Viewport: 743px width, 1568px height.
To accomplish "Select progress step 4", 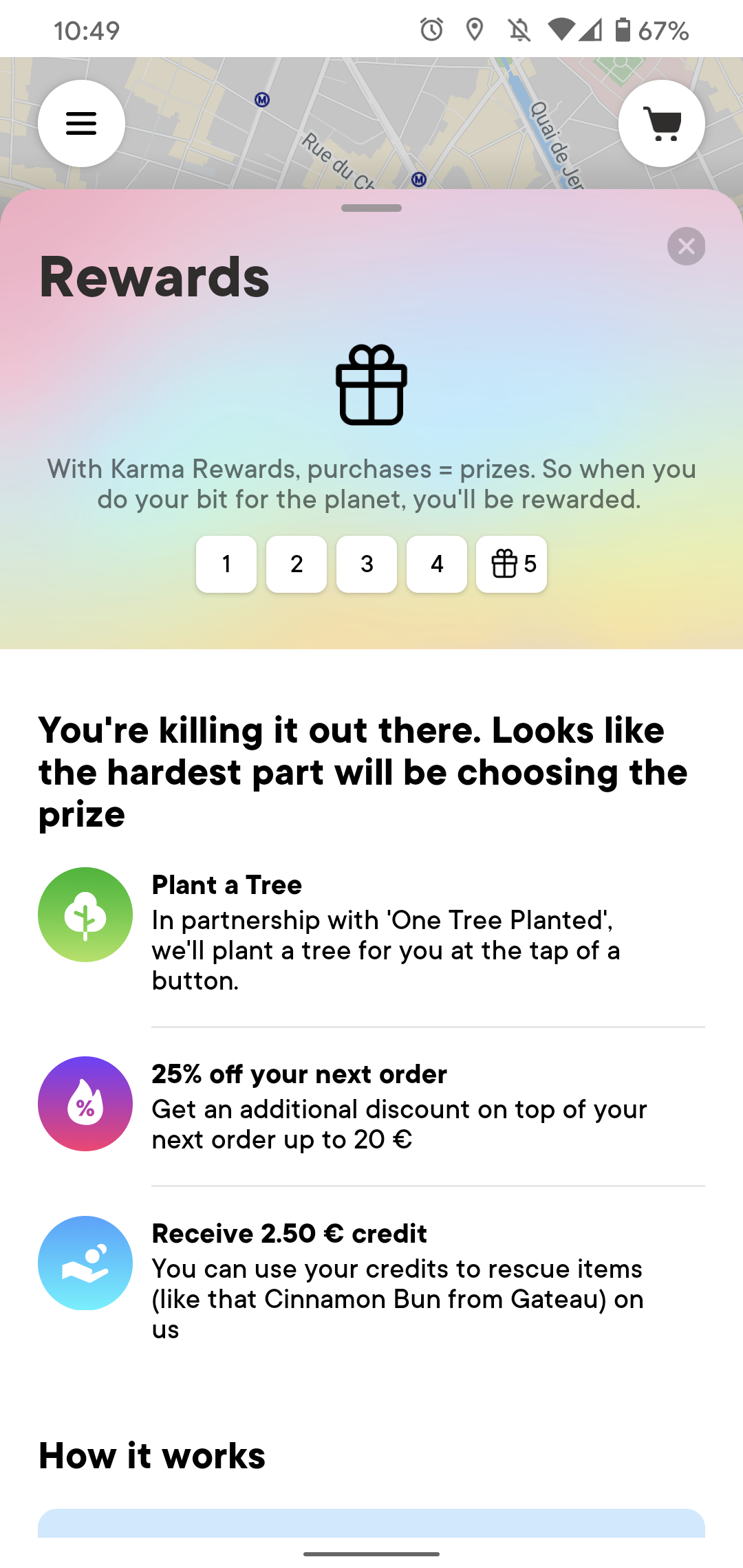I will tap(436, 564).
